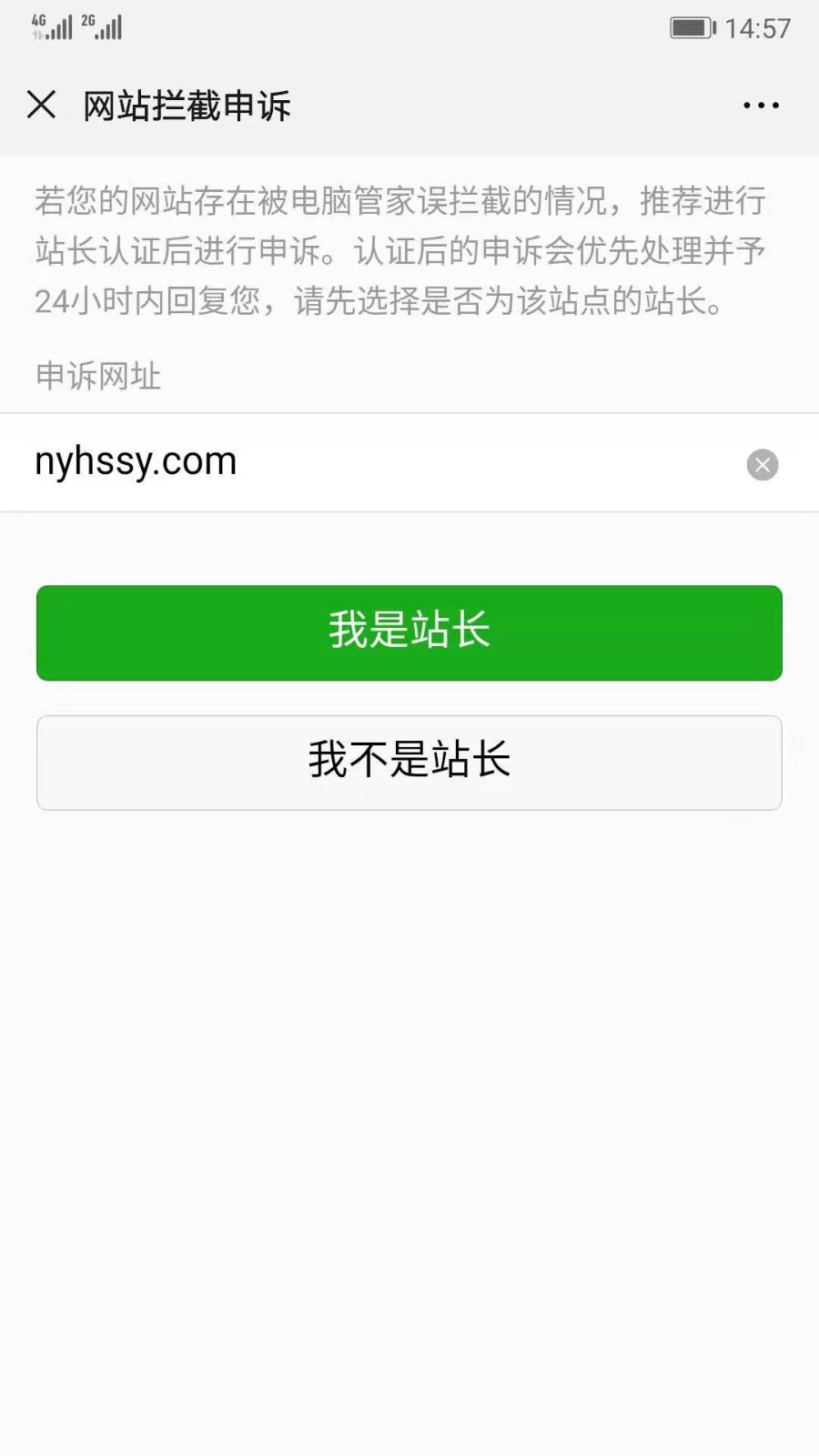Tap the 申诉网址 field label
The width and height of the screenshot is (819, 1456).
tap(96, 377)
